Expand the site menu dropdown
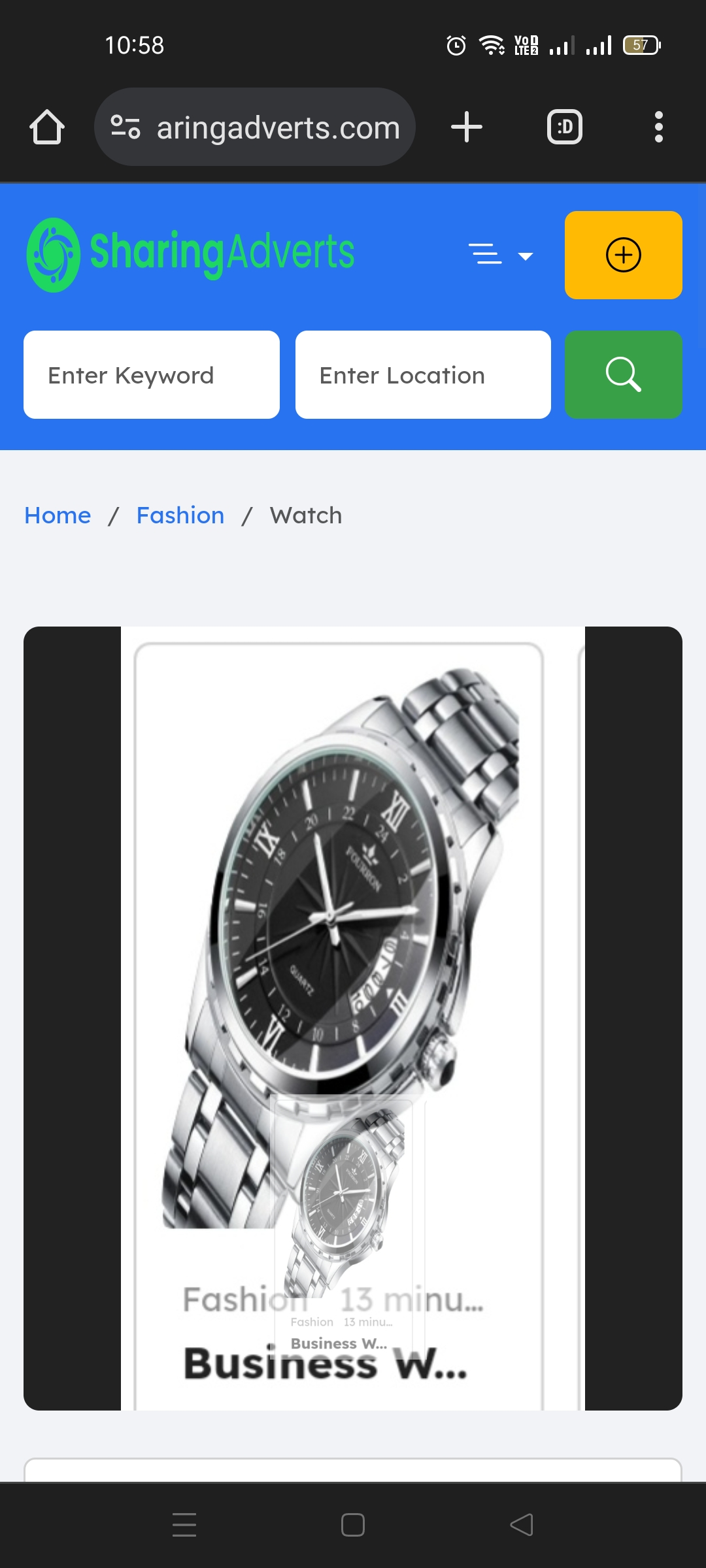The height and width of the screenshot is (1568, 706). [501, 254]
